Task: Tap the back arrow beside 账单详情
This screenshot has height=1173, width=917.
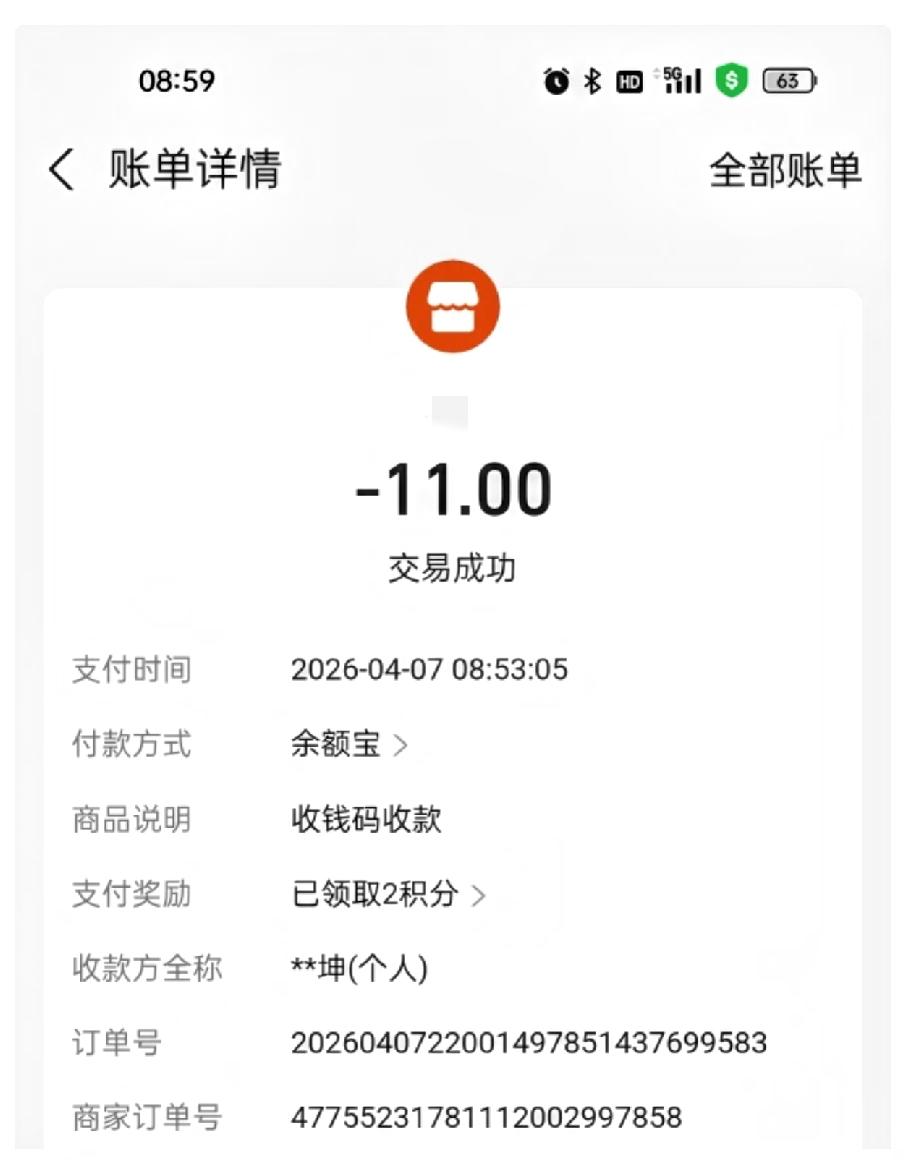Action: pos(60,169)
